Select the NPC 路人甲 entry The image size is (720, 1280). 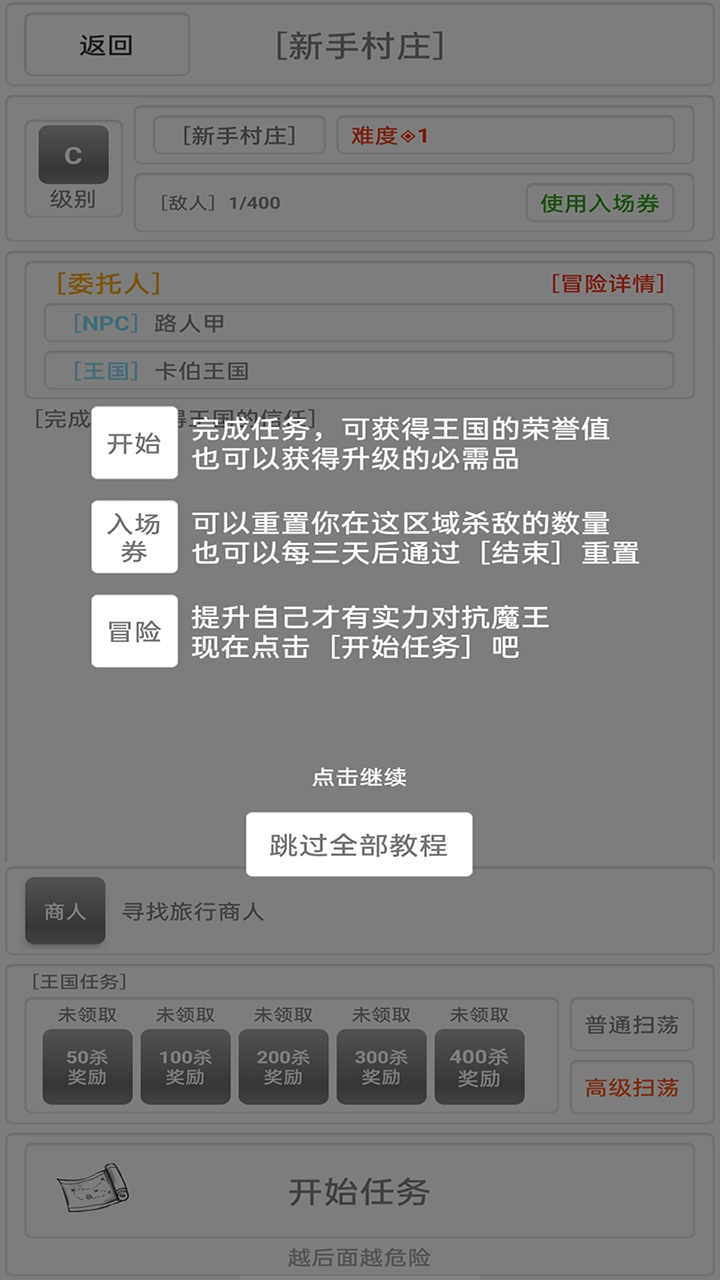[x=360, y=322]
